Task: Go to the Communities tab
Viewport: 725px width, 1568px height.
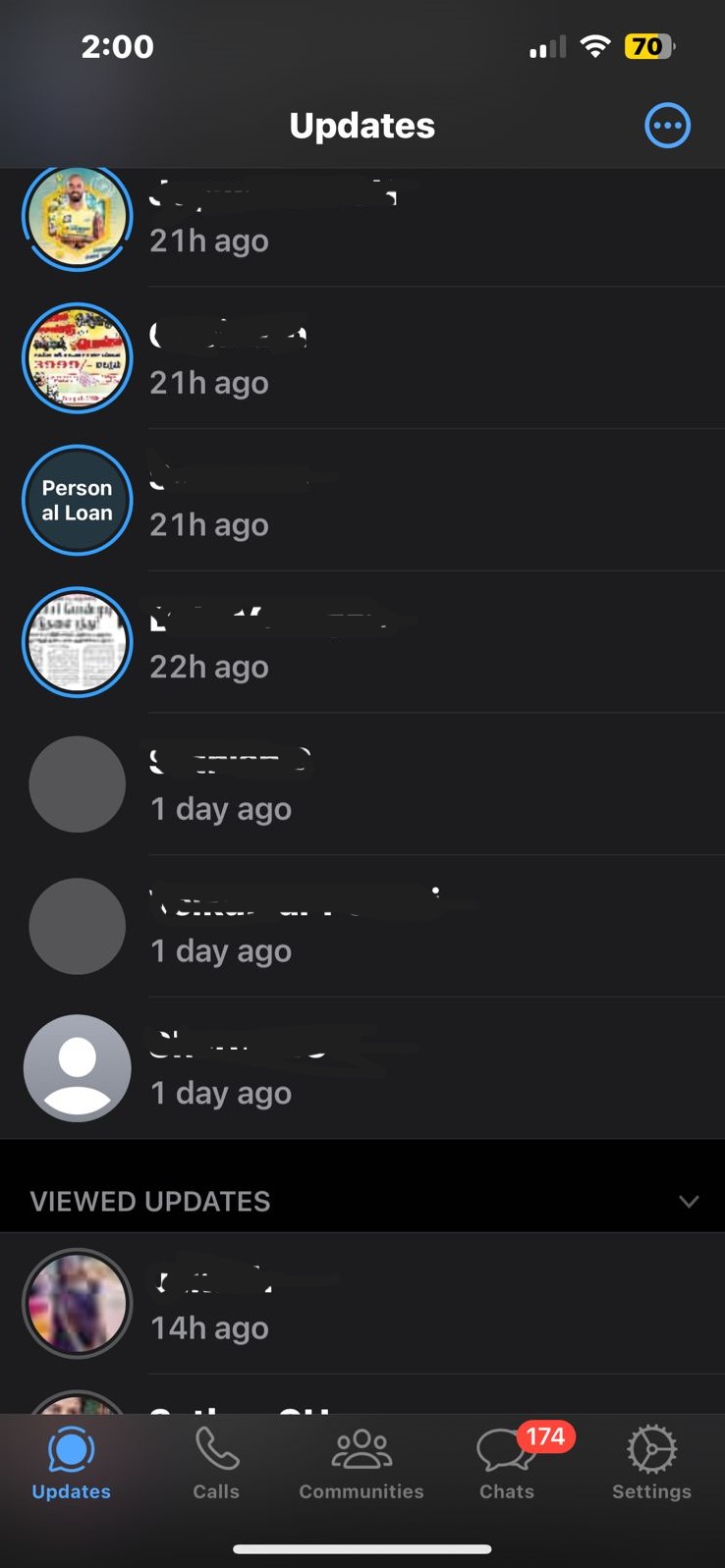Action: click(362, 1464)
